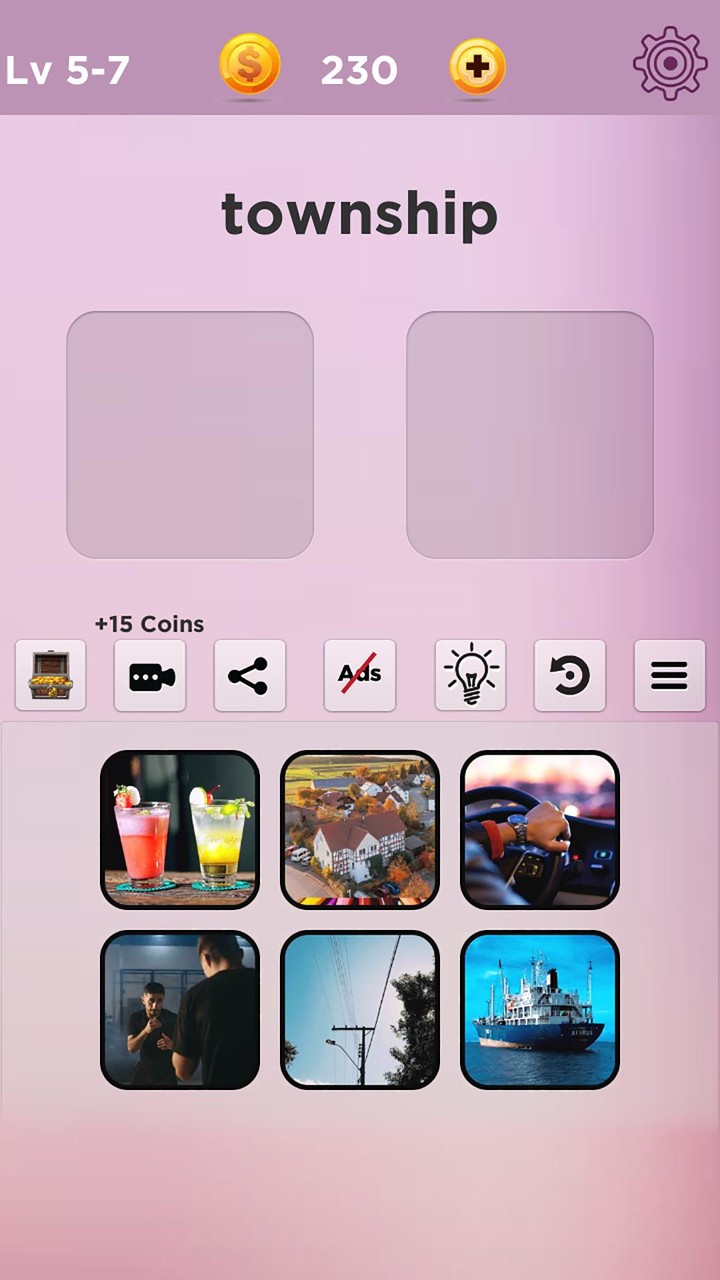Choose the utility pole picture
720x1280 pixels.
[x=360, y=1010]
